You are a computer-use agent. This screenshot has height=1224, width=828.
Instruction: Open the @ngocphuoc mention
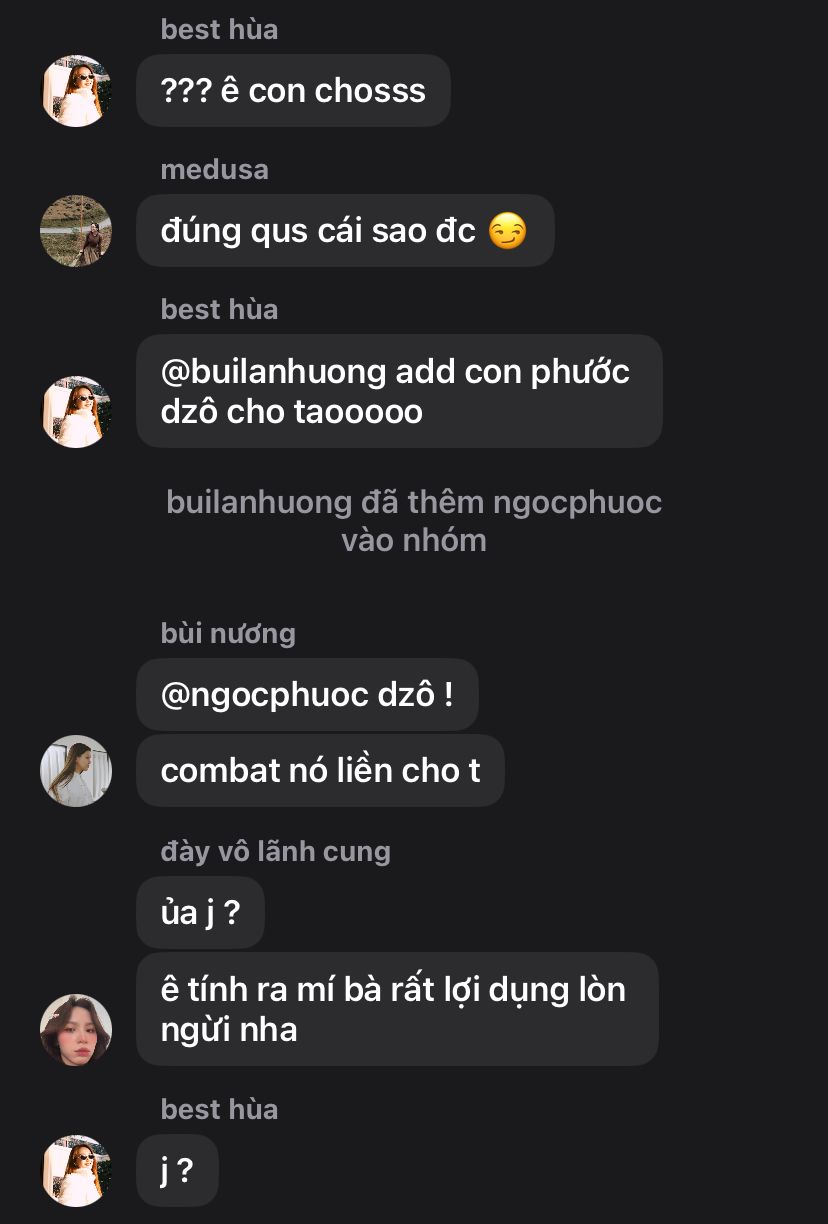[265, 694]
